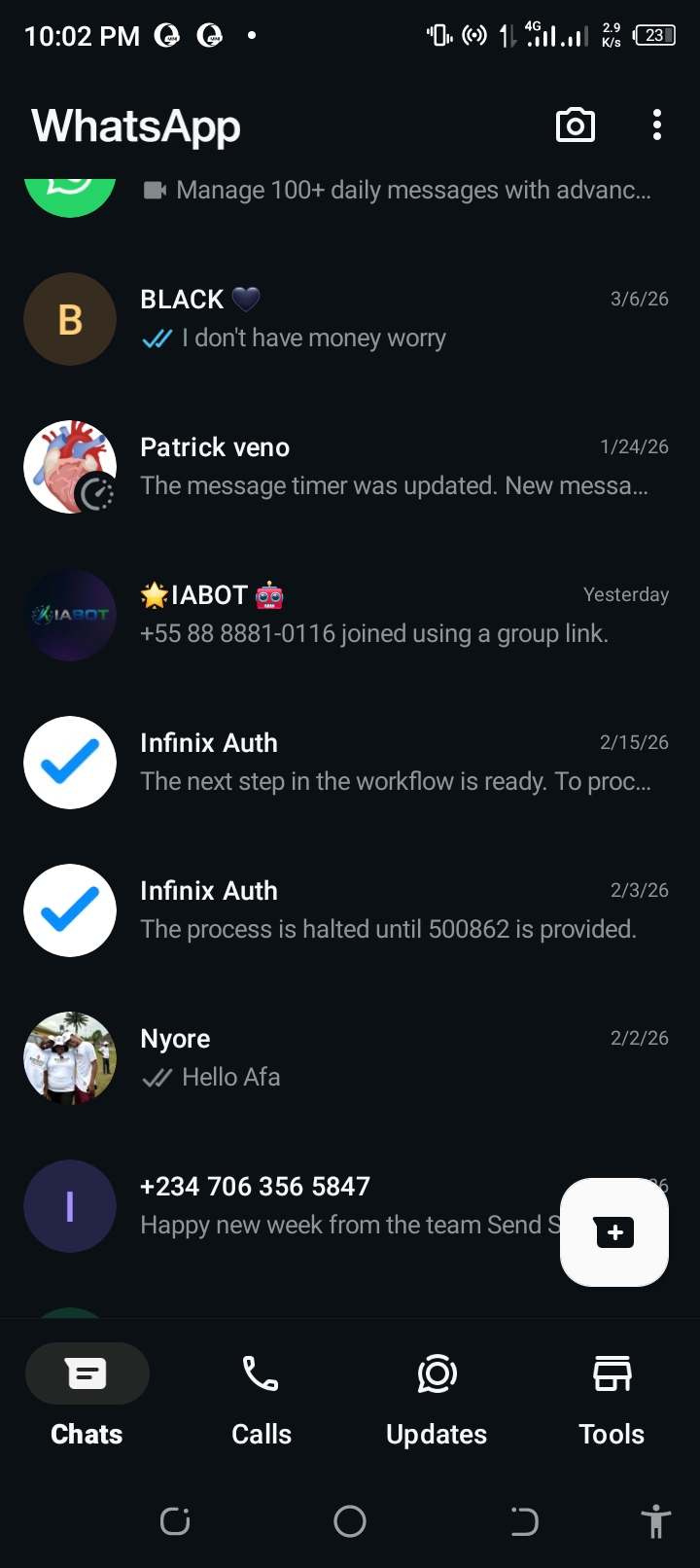Open the camera from the app bar

(x=575, y=125)
